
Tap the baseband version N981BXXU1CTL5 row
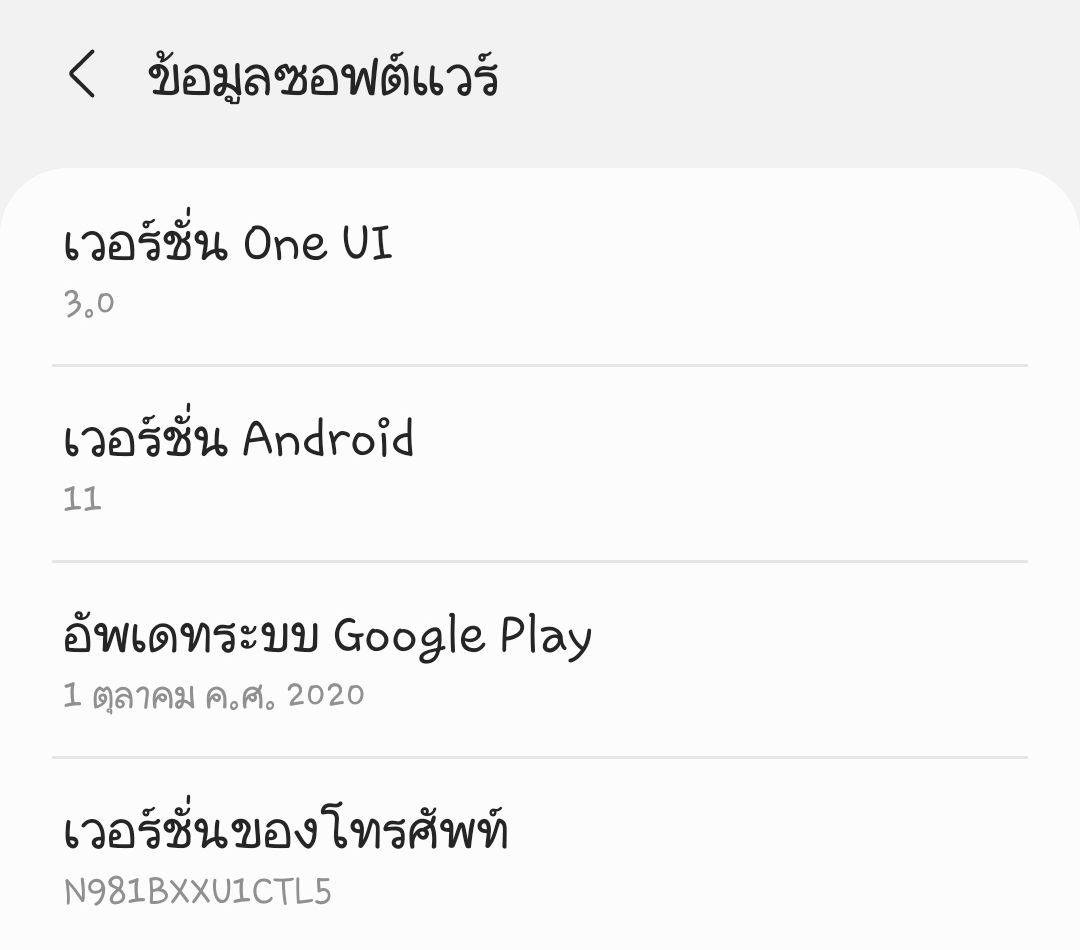click(540, 854)
